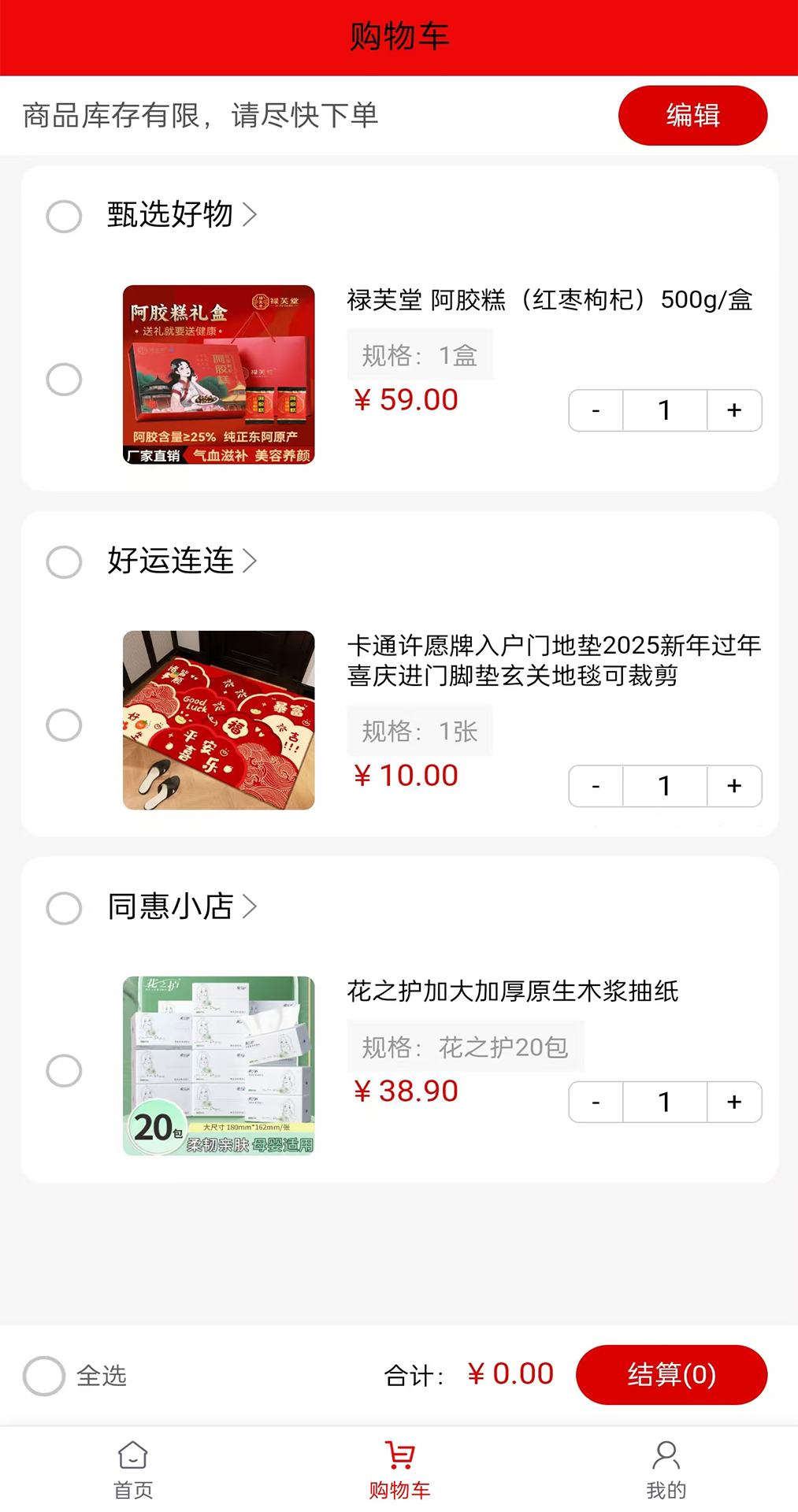This screenshot has height=1512, width=798.
Task: Tap the plus icon for 花之护 tissue paper
Action: 733,1102
